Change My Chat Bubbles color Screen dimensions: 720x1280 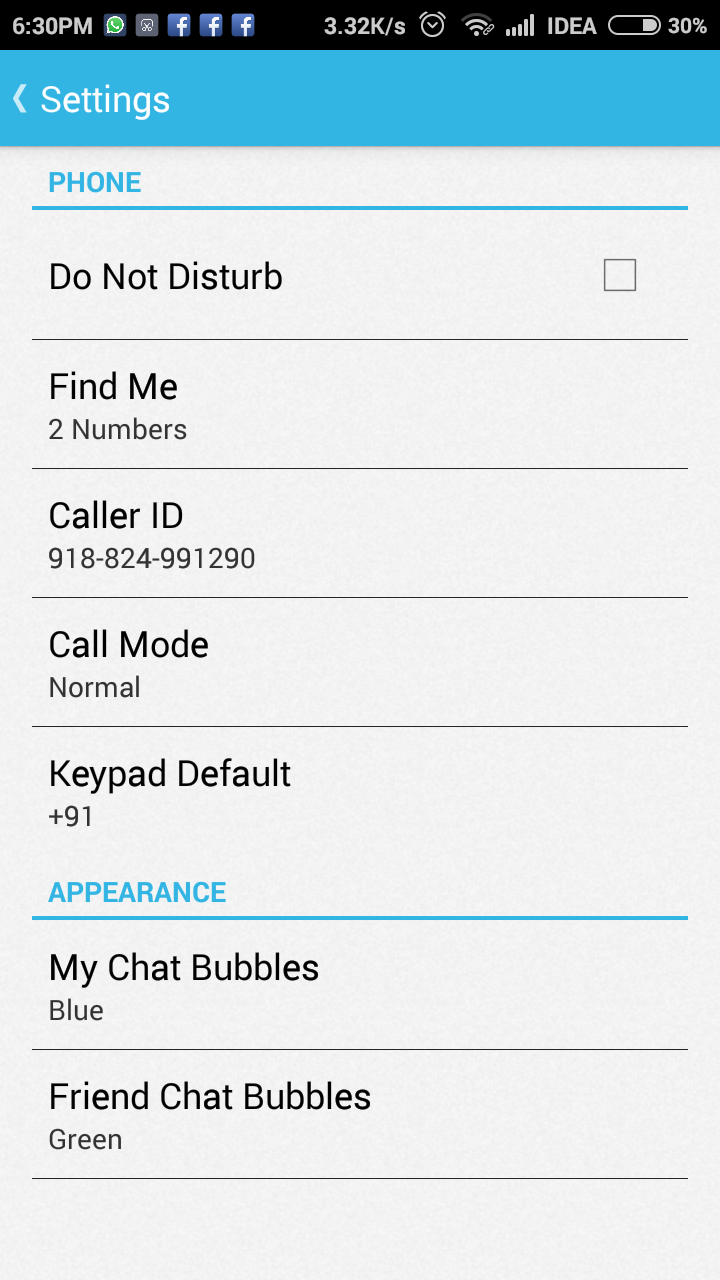[360, 985]
